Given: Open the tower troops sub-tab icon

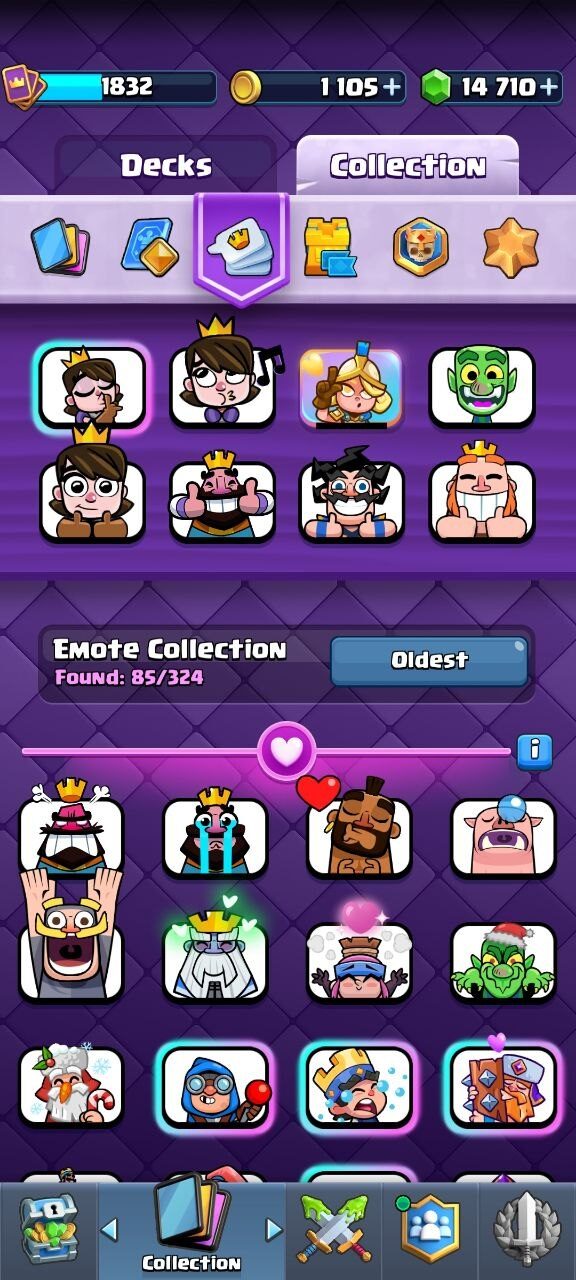Looking at the screenshot, I should (x=329, y=246).
